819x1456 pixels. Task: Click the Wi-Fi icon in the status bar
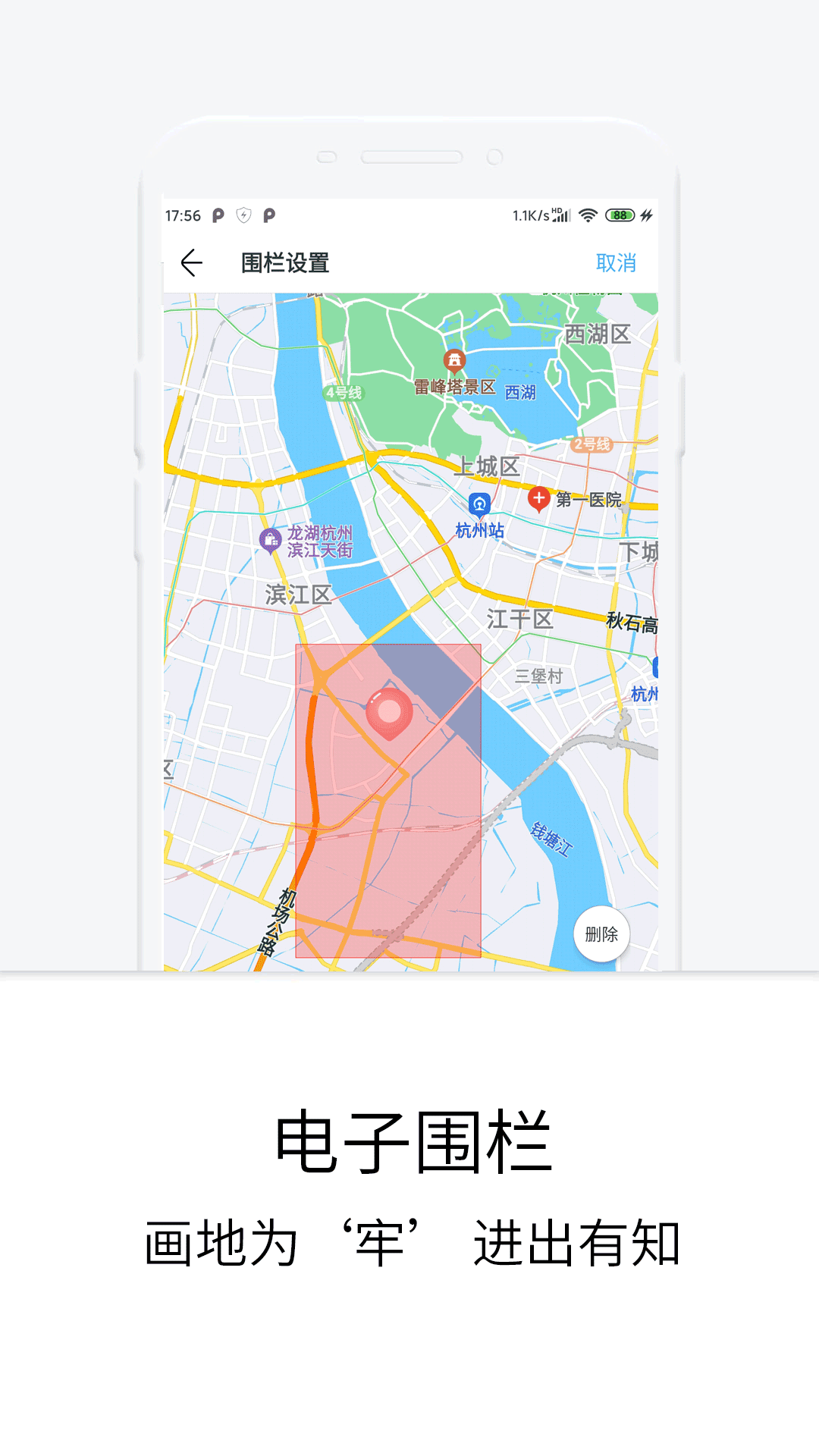click(x=586, y=215)
